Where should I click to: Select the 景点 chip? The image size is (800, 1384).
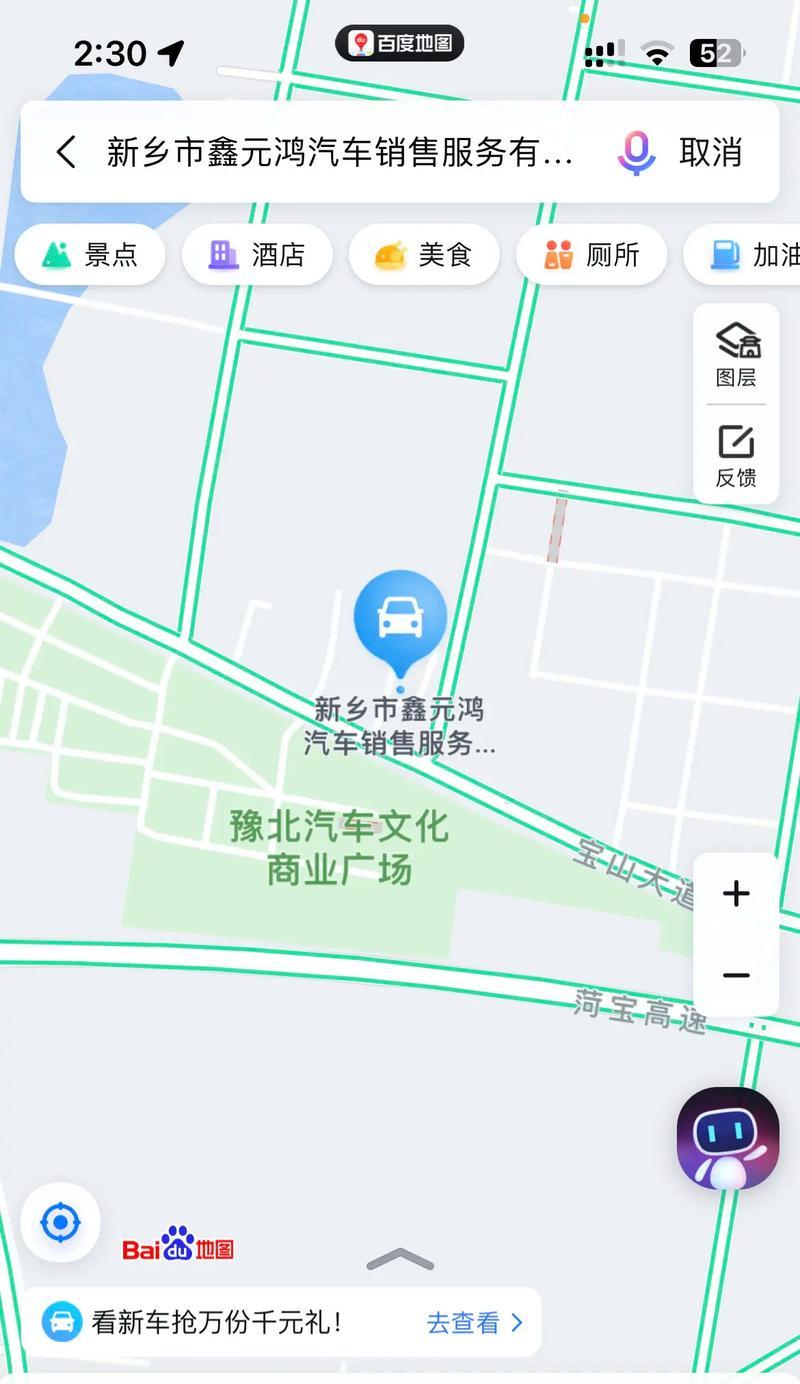tap(90, 255)
